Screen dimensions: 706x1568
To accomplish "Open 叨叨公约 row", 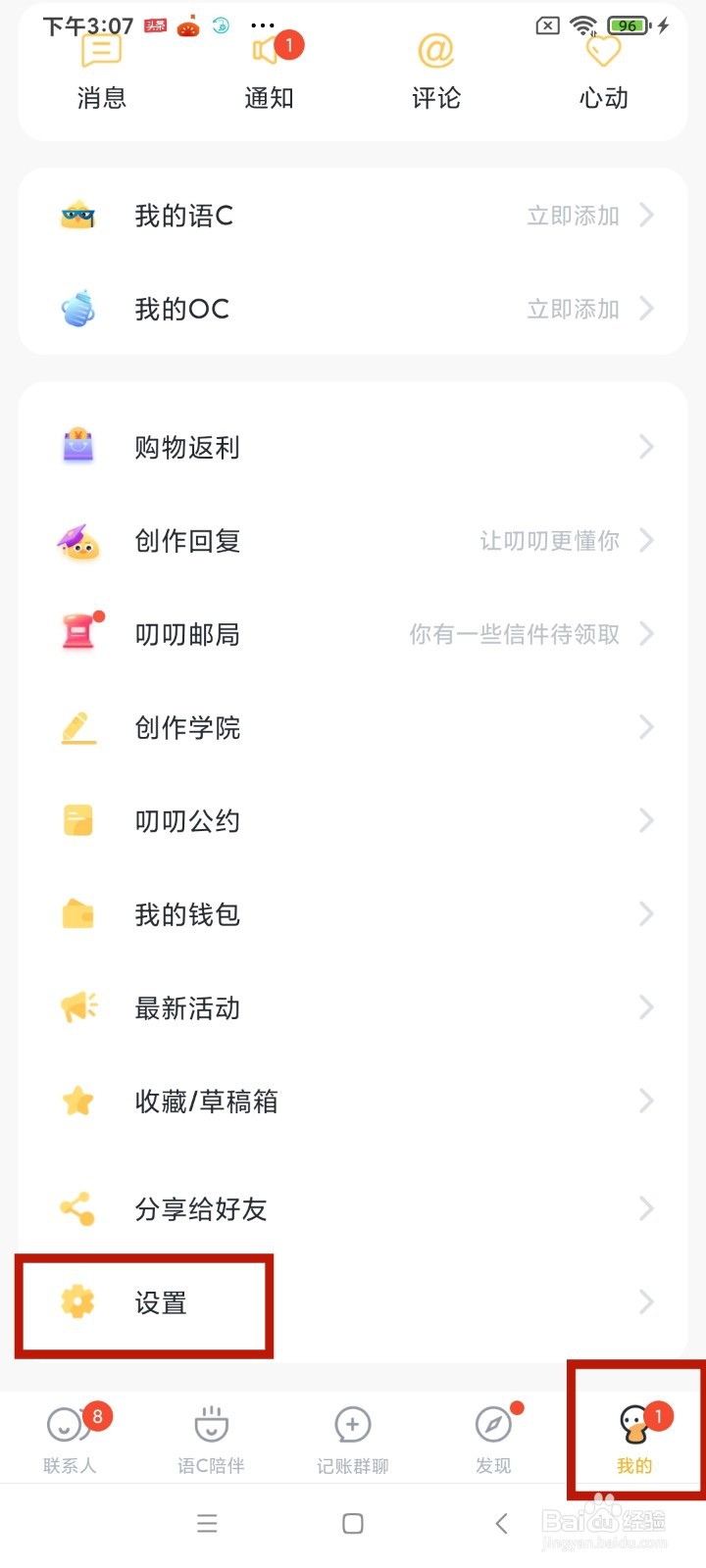I will (353, 820).
